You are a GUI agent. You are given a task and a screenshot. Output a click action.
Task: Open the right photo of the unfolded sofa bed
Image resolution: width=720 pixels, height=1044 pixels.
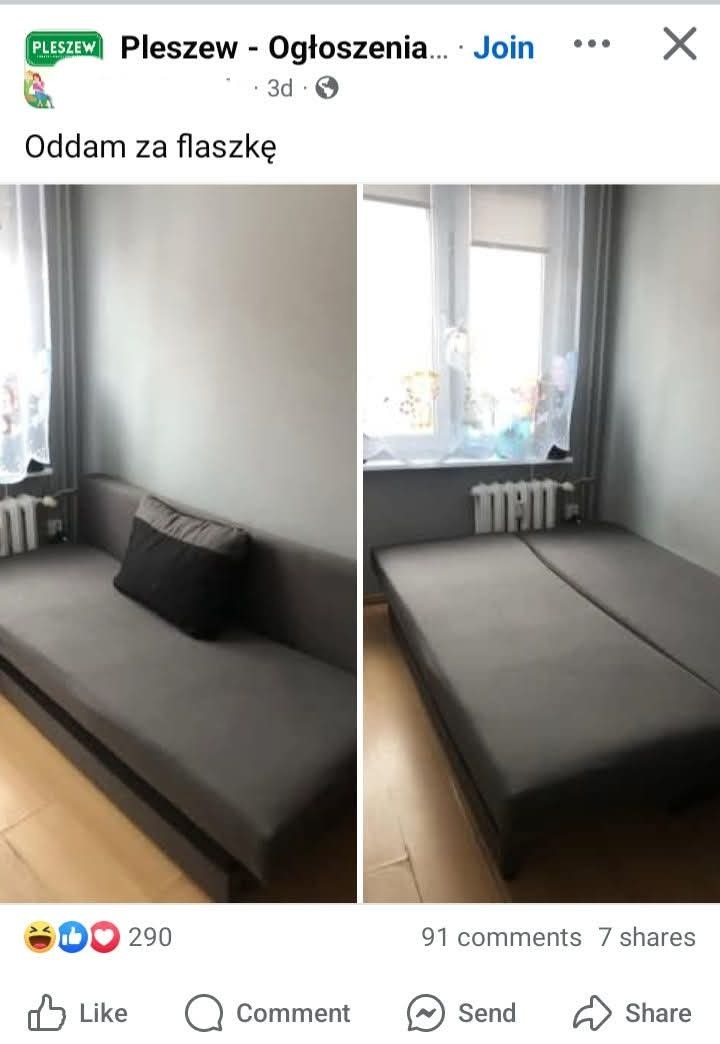coord(541,543)
